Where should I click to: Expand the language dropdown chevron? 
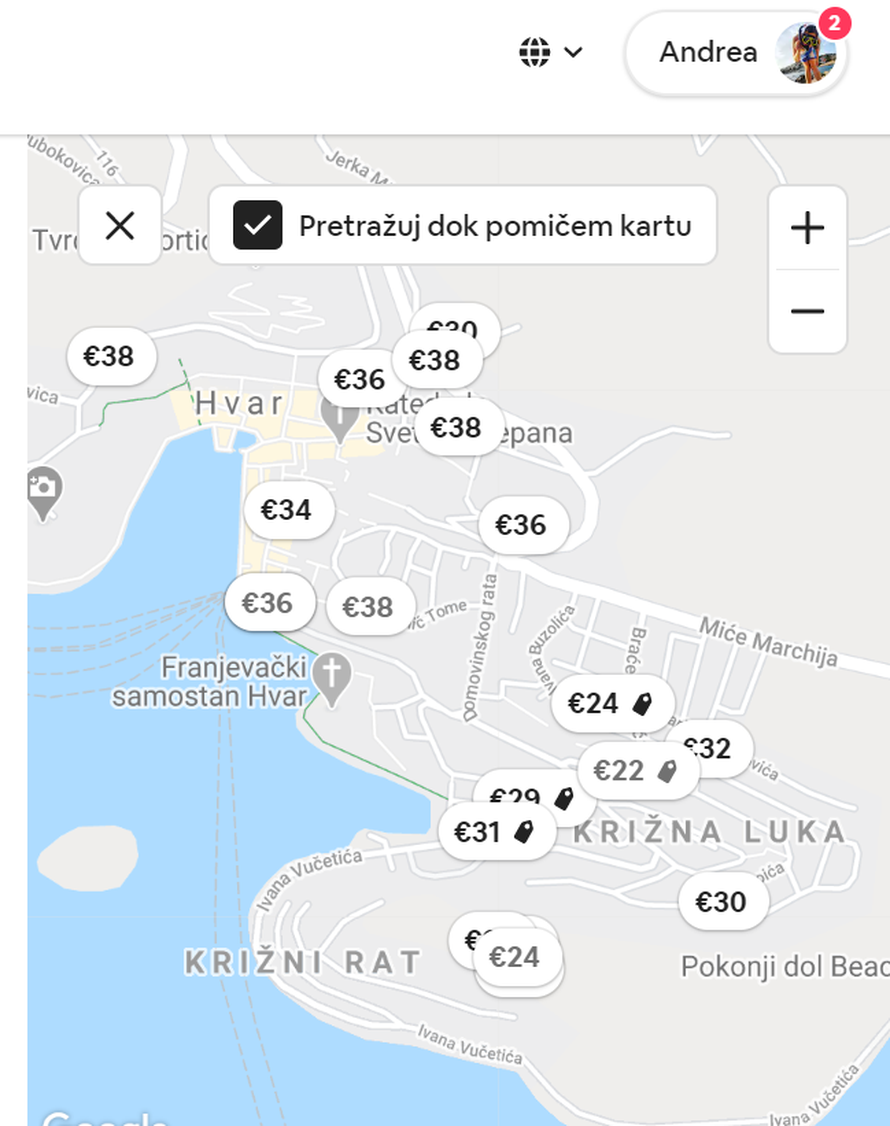pos(571,53)
